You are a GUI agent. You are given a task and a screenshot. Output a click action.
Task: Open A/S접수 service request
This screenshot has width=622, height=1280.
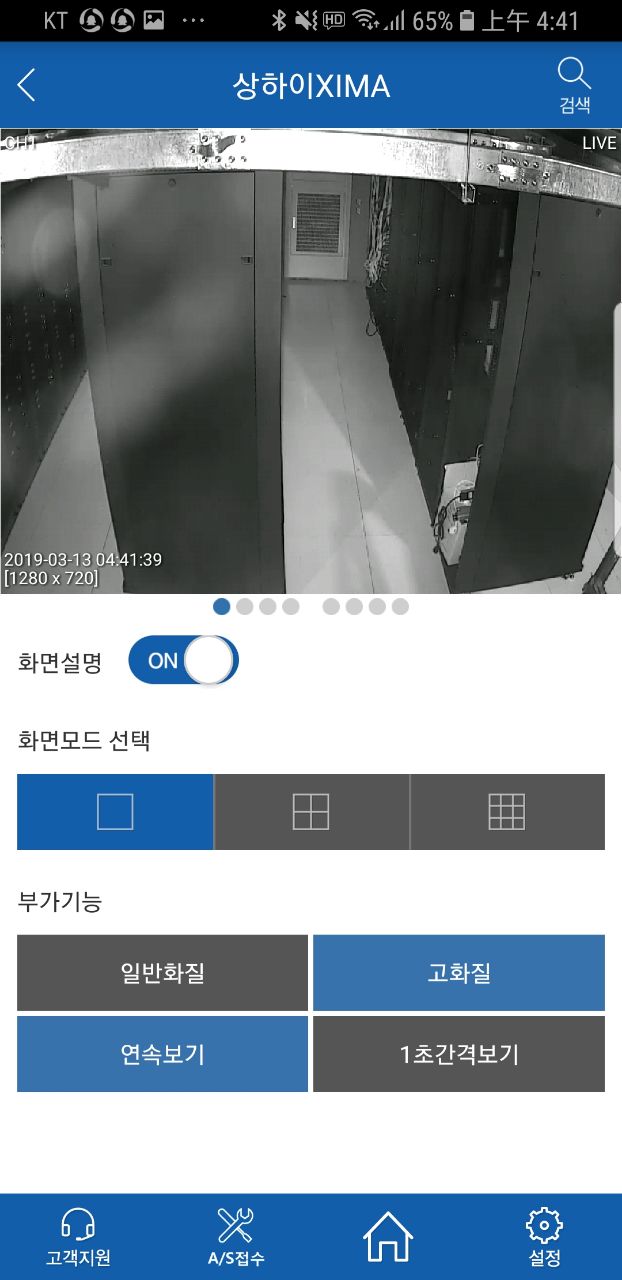pos(236,1236)
